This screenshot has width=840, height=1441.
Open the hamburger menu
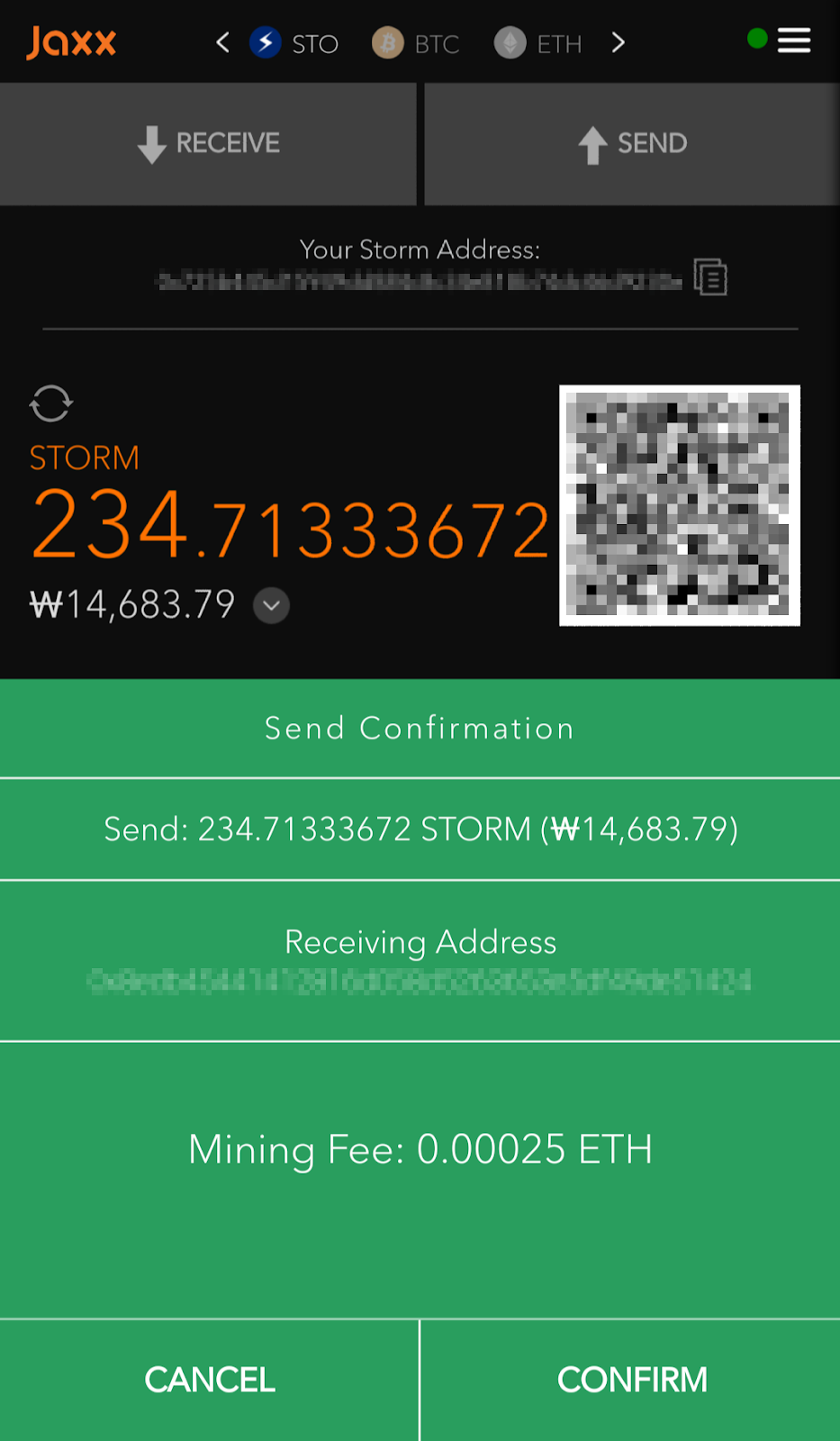(793, 41)
